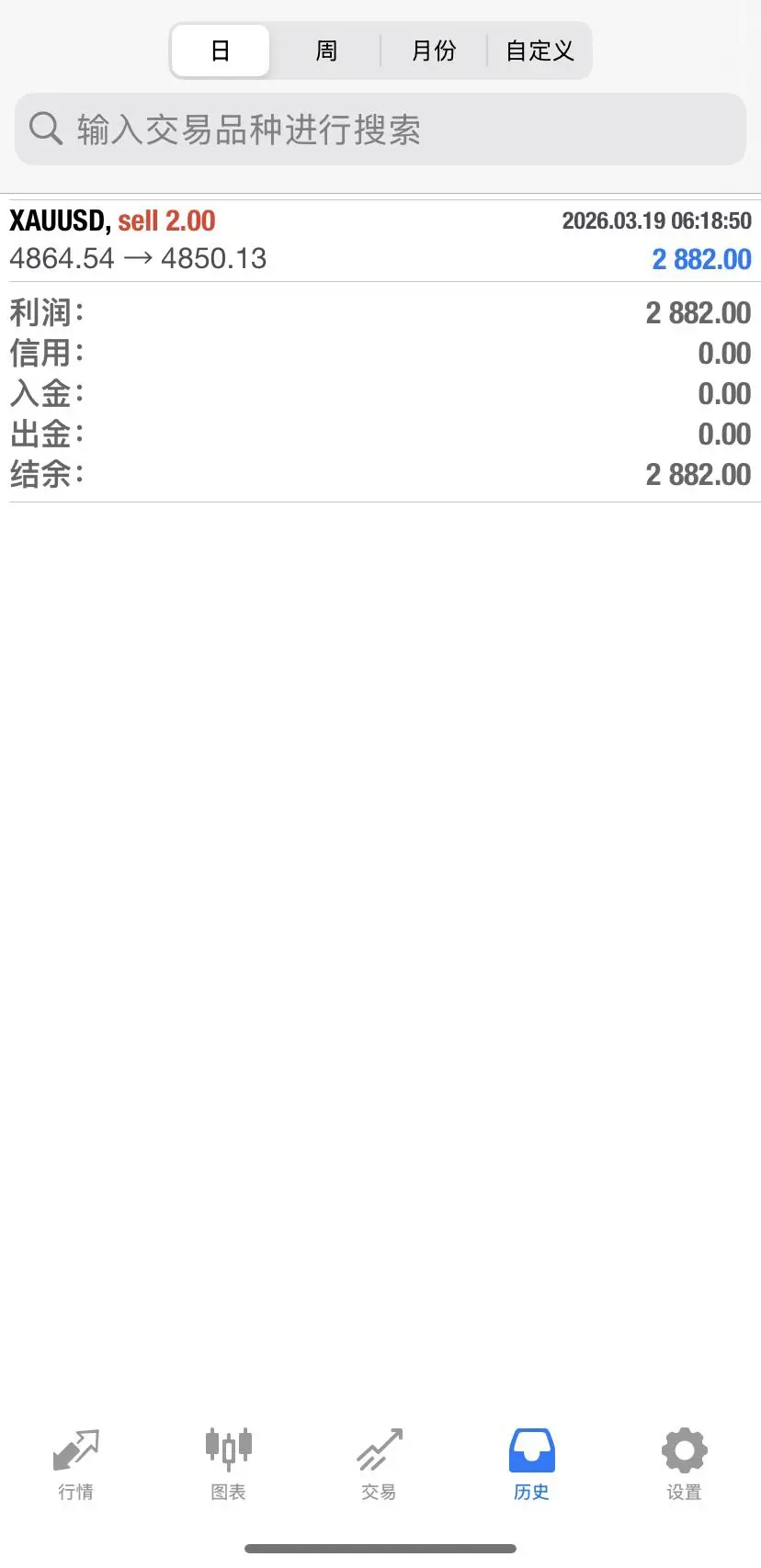The image size is (761, 1568).
Task: Open the 图表 chart tab
Action: point(228,1464)
